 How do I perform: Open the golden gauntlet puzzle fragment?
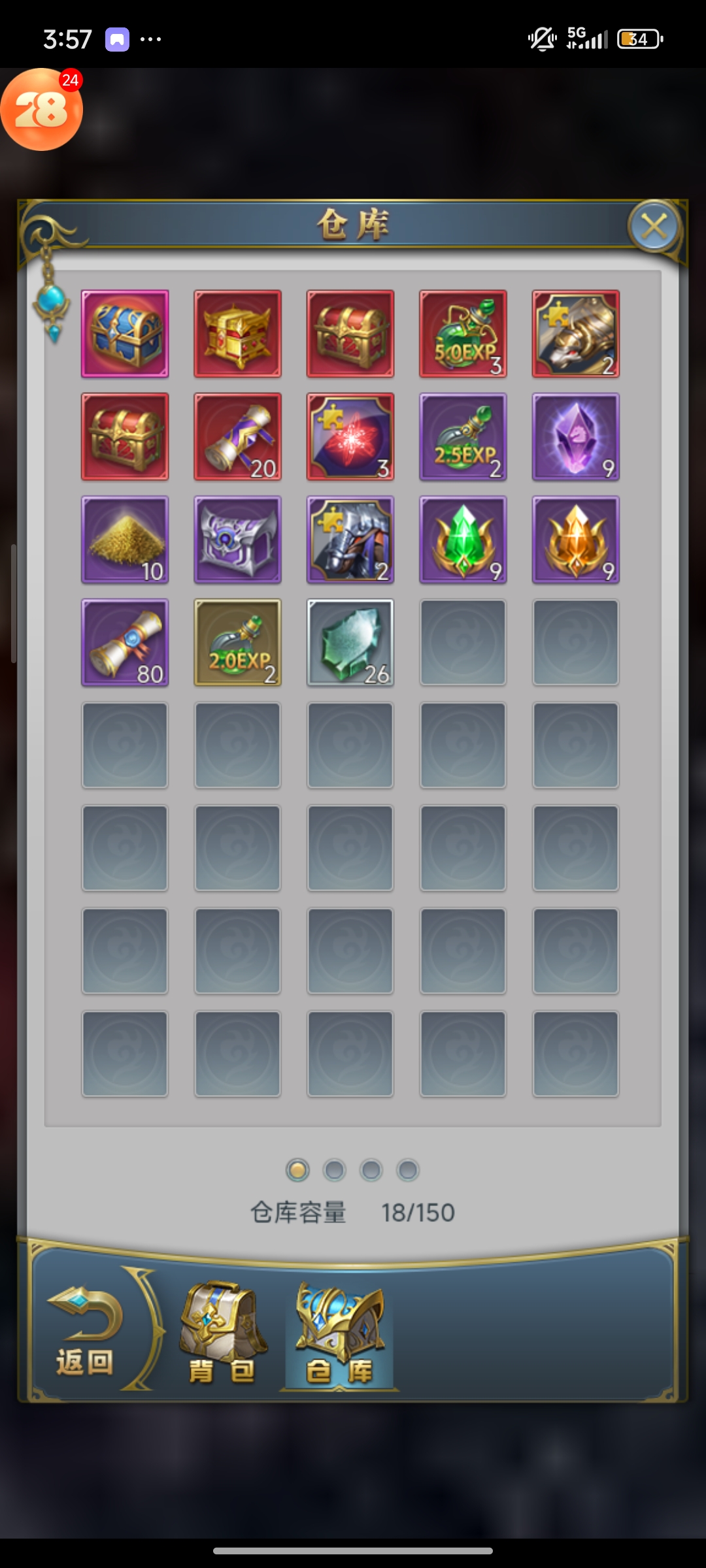tap(575, 334)
